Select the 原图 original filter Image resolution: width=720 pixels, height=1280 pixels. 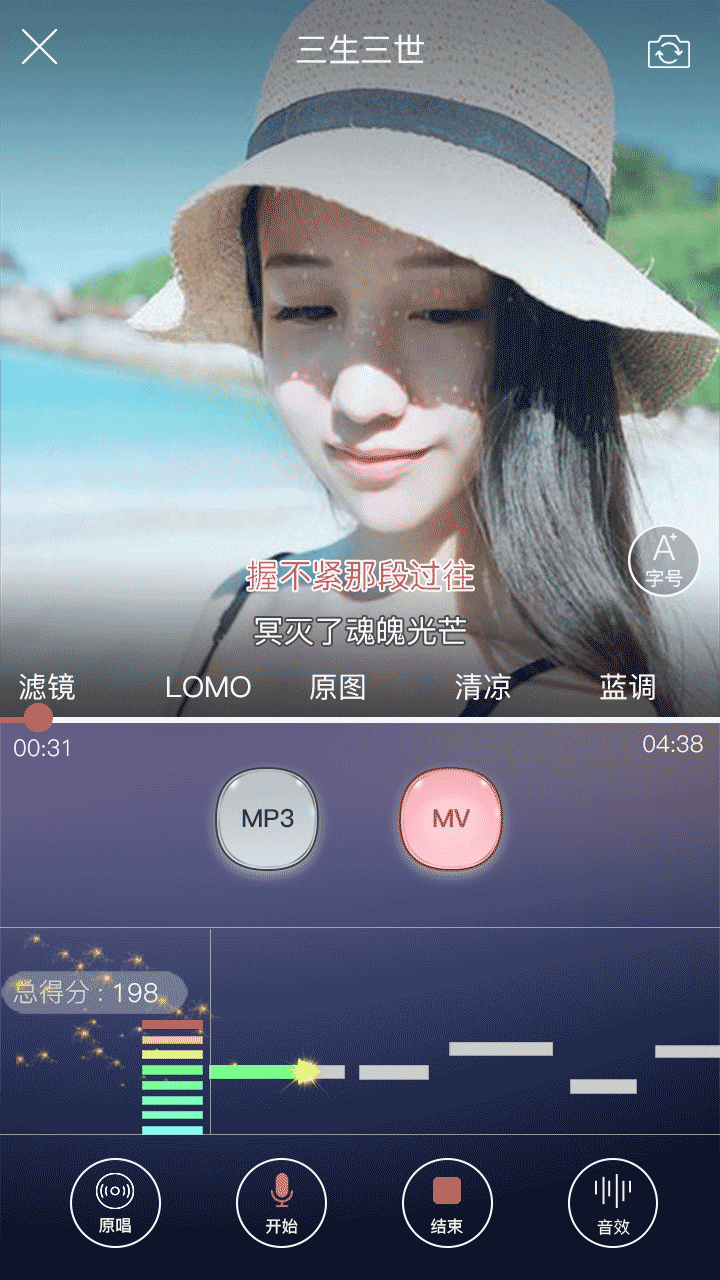click(338, 687)
